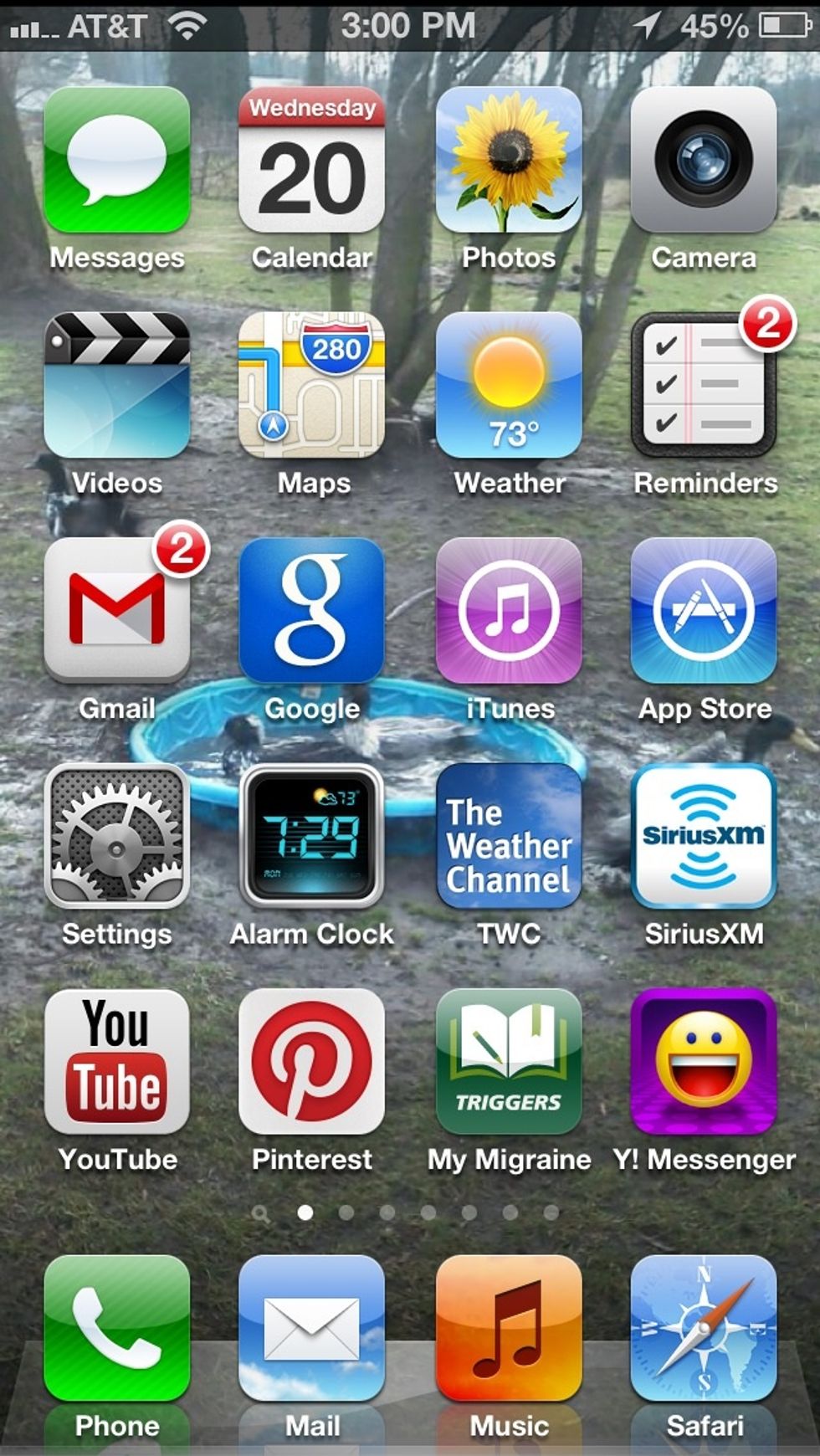Watch videos on YouTube
Viewport: 820px width, 1456px height.
(x=115, y=1064)
